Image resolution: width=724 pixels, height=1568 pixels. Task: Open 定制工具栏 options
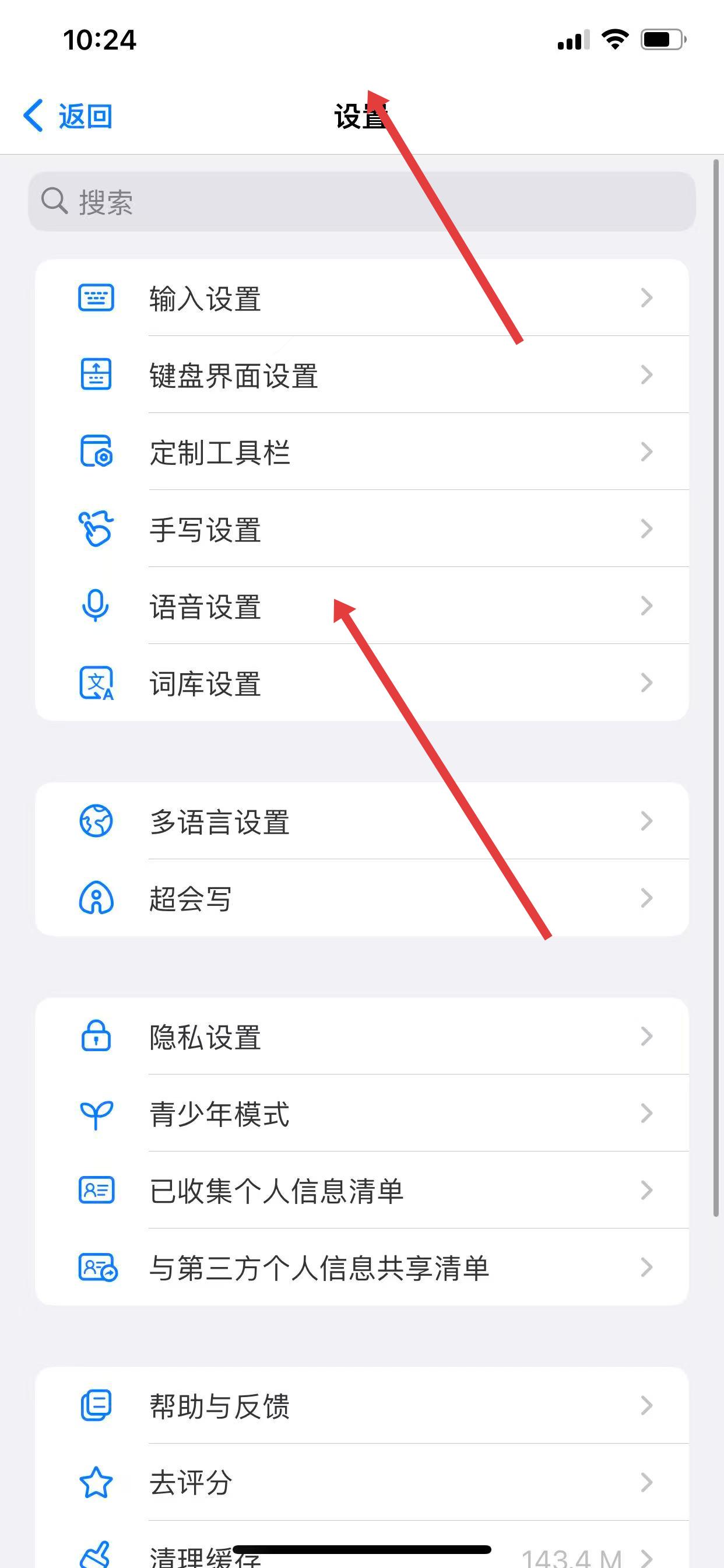click(361, 452)
